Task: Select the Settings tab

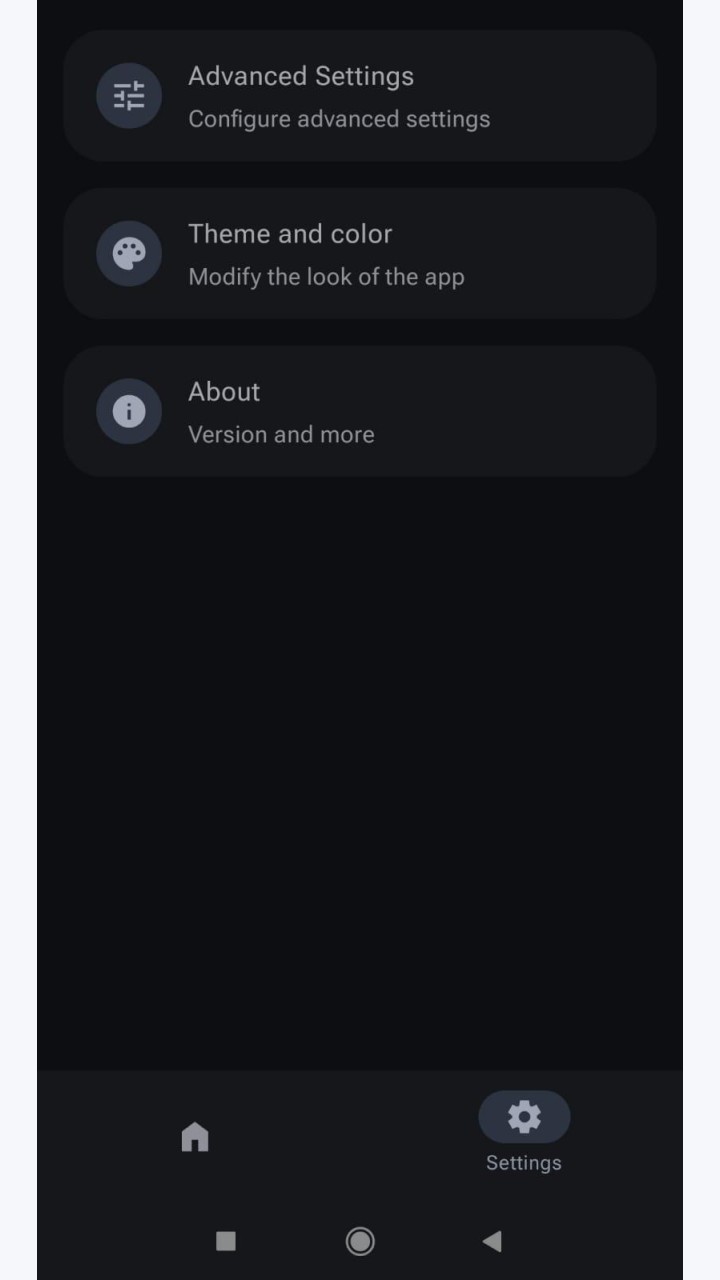Action: 524,1134
